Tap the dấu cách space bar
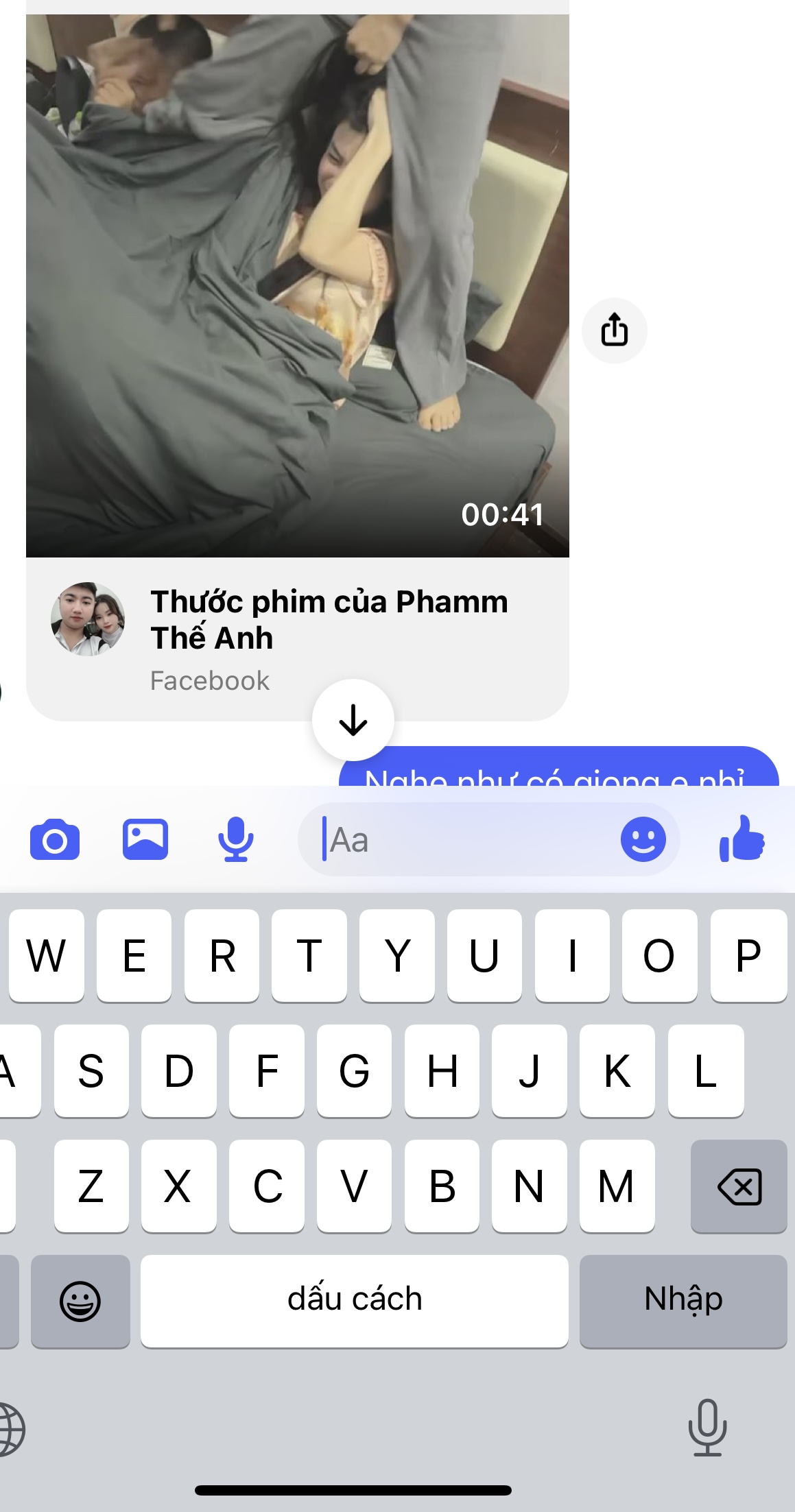 click(354, 1300)
